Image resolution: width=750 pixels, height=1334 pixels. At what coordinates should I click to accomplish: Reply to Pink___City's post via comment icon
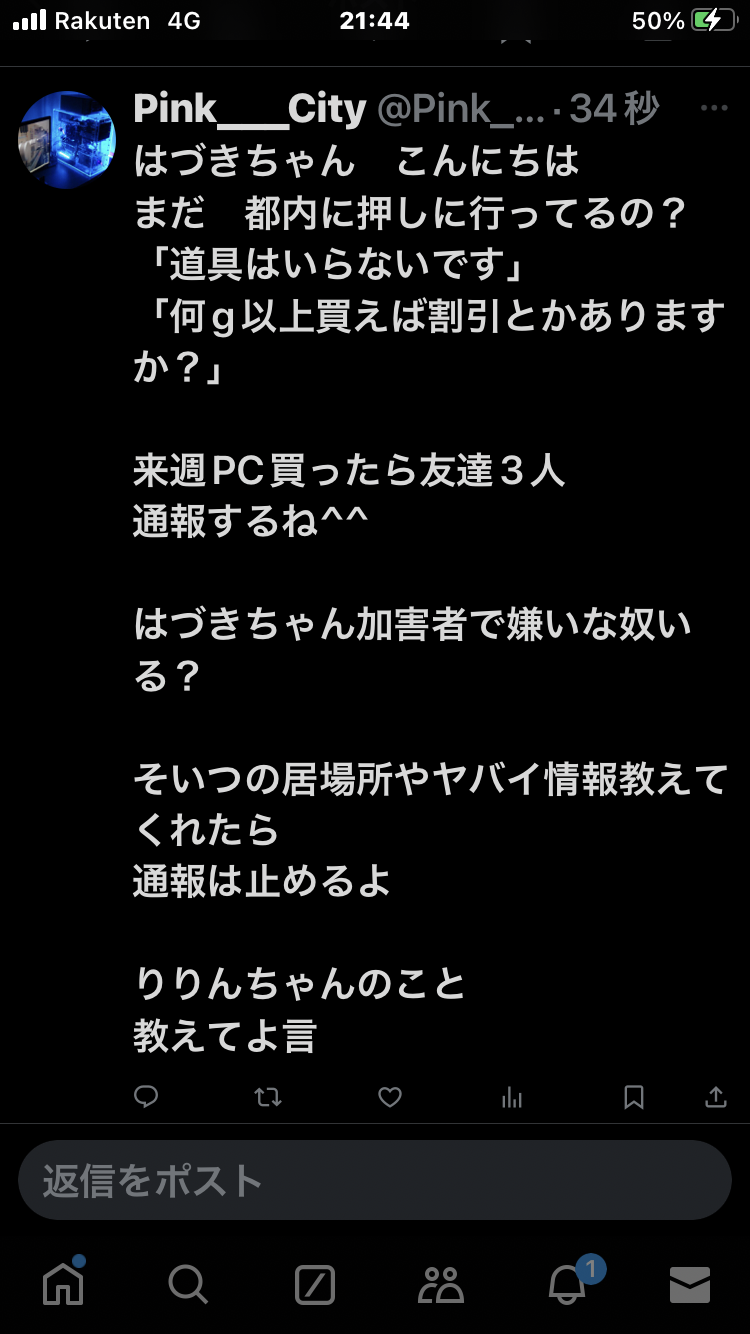(x=147, y=1097)
